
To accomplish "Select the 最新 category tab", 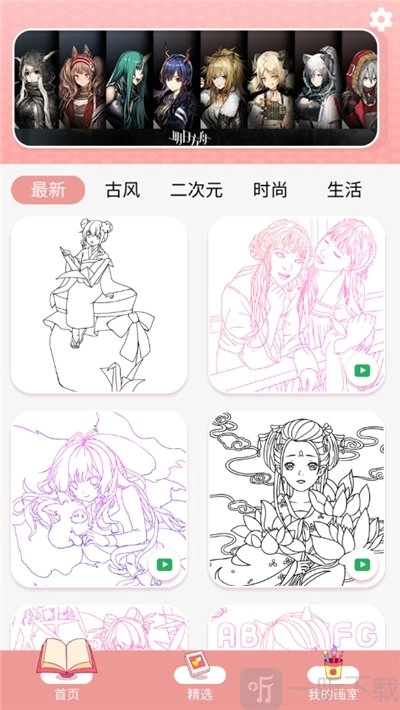I will pyautogui.click(x=48, y=190).
